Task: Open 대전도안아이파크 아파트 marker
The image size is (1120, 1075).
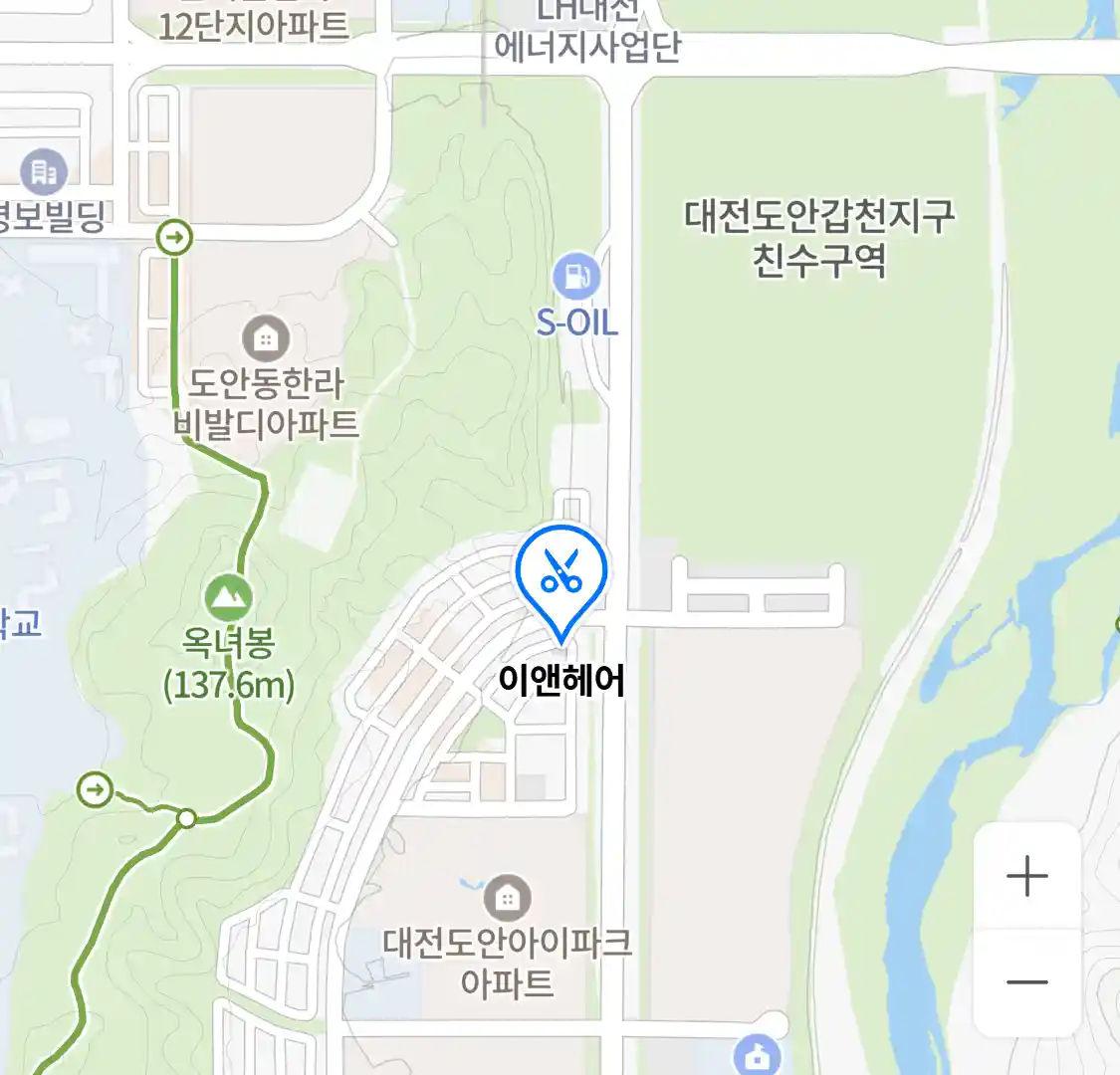Action: pos(507,899)
